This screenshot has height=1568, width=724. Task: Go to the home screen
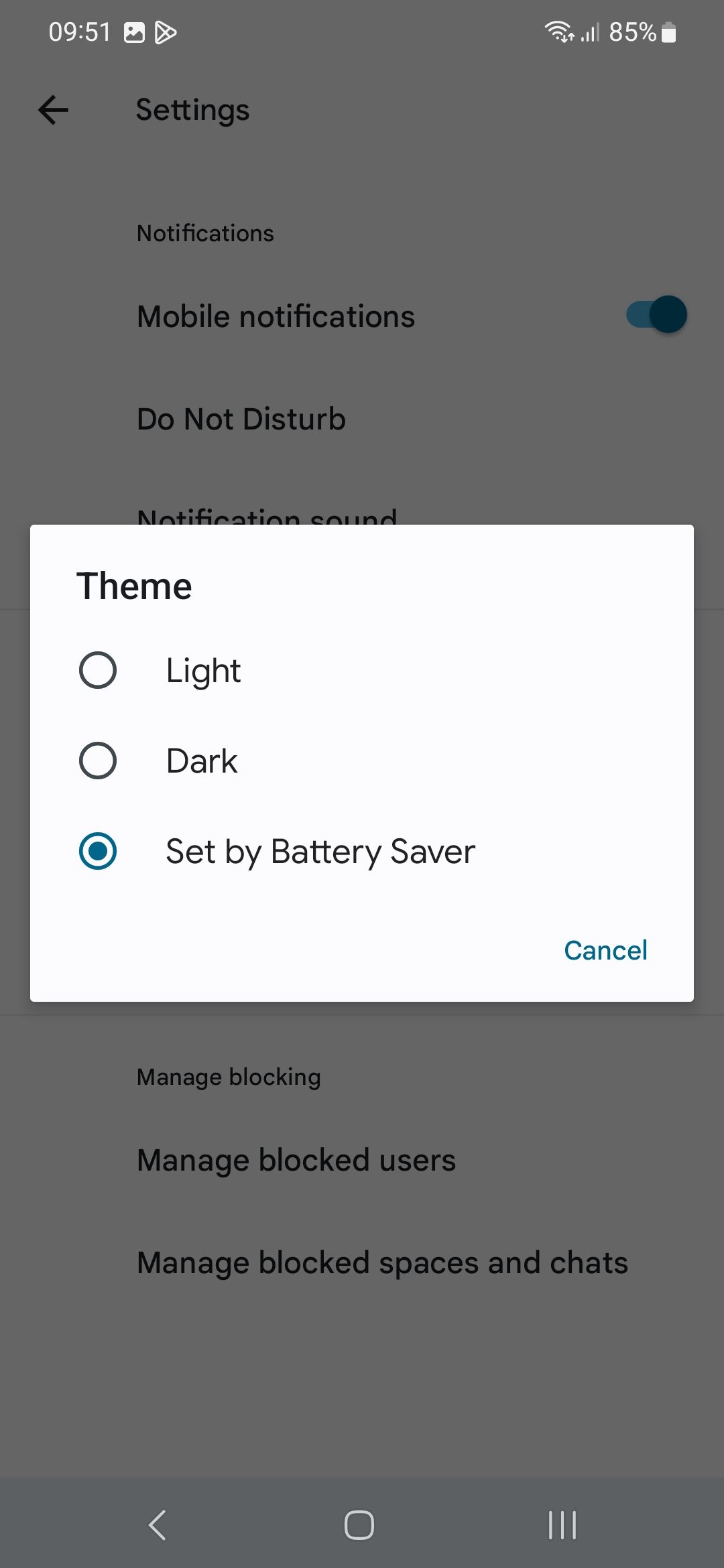359,1525
